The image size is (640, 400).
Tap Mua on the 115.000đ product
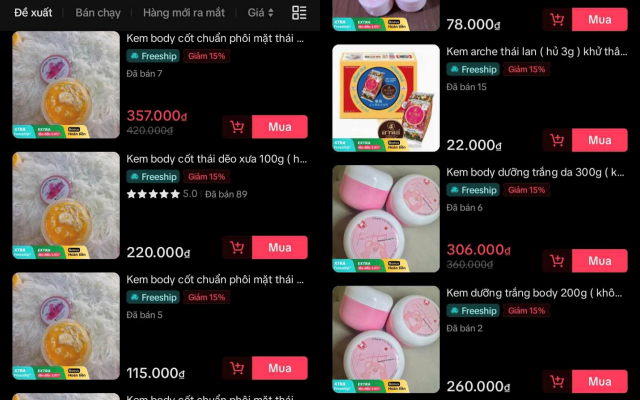(x=279, y=368)
